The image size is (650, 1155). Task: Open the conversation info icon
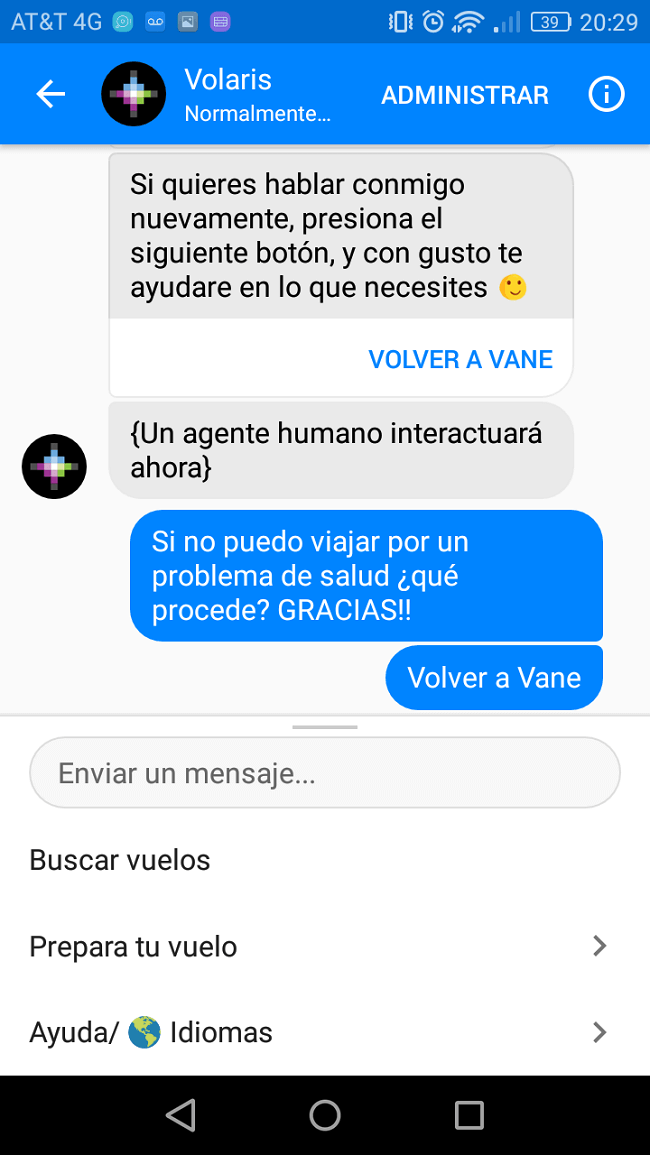pyautogui.click(x=606, y=95)
